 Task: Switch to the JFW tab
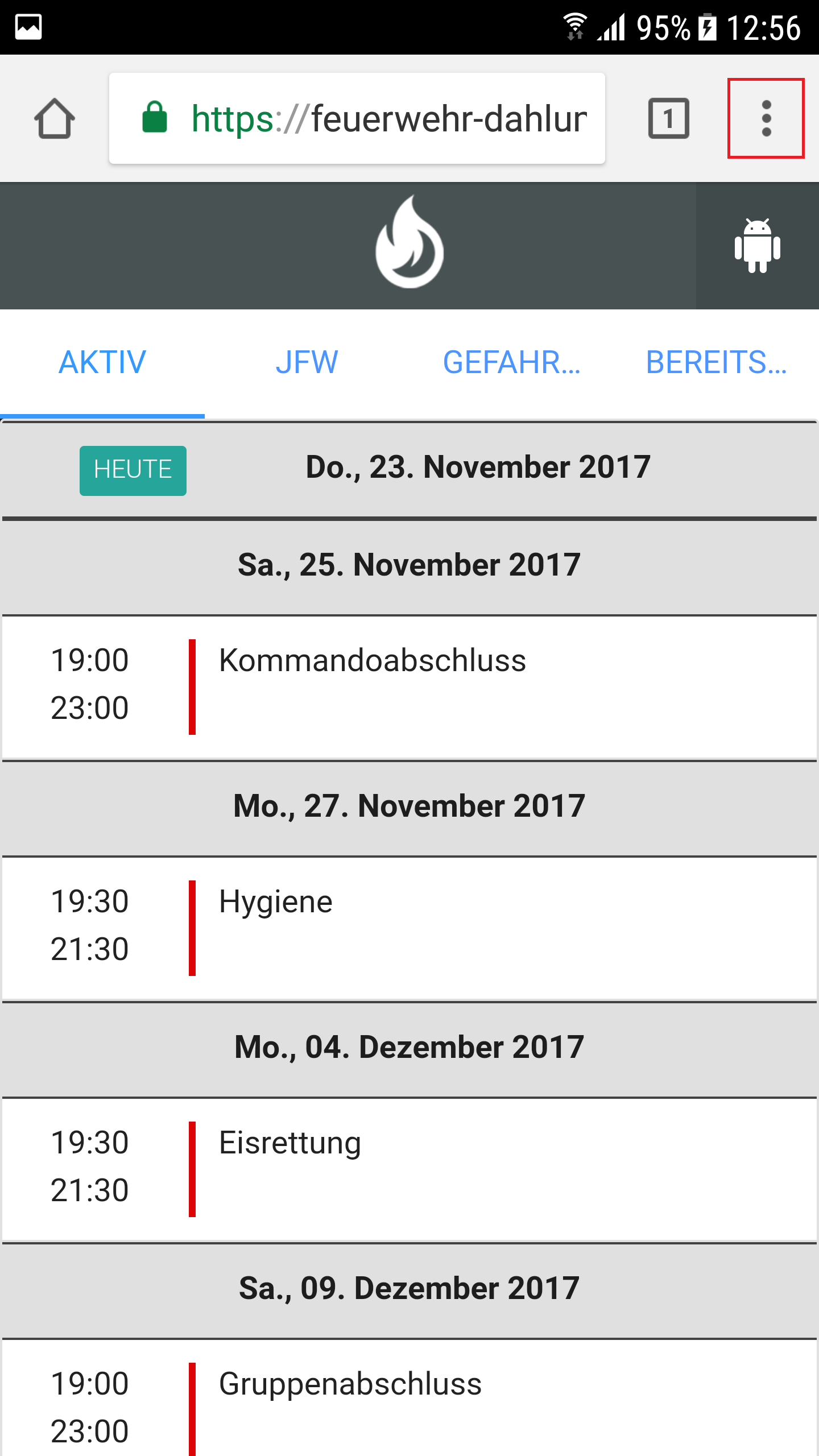coord(307,363)
